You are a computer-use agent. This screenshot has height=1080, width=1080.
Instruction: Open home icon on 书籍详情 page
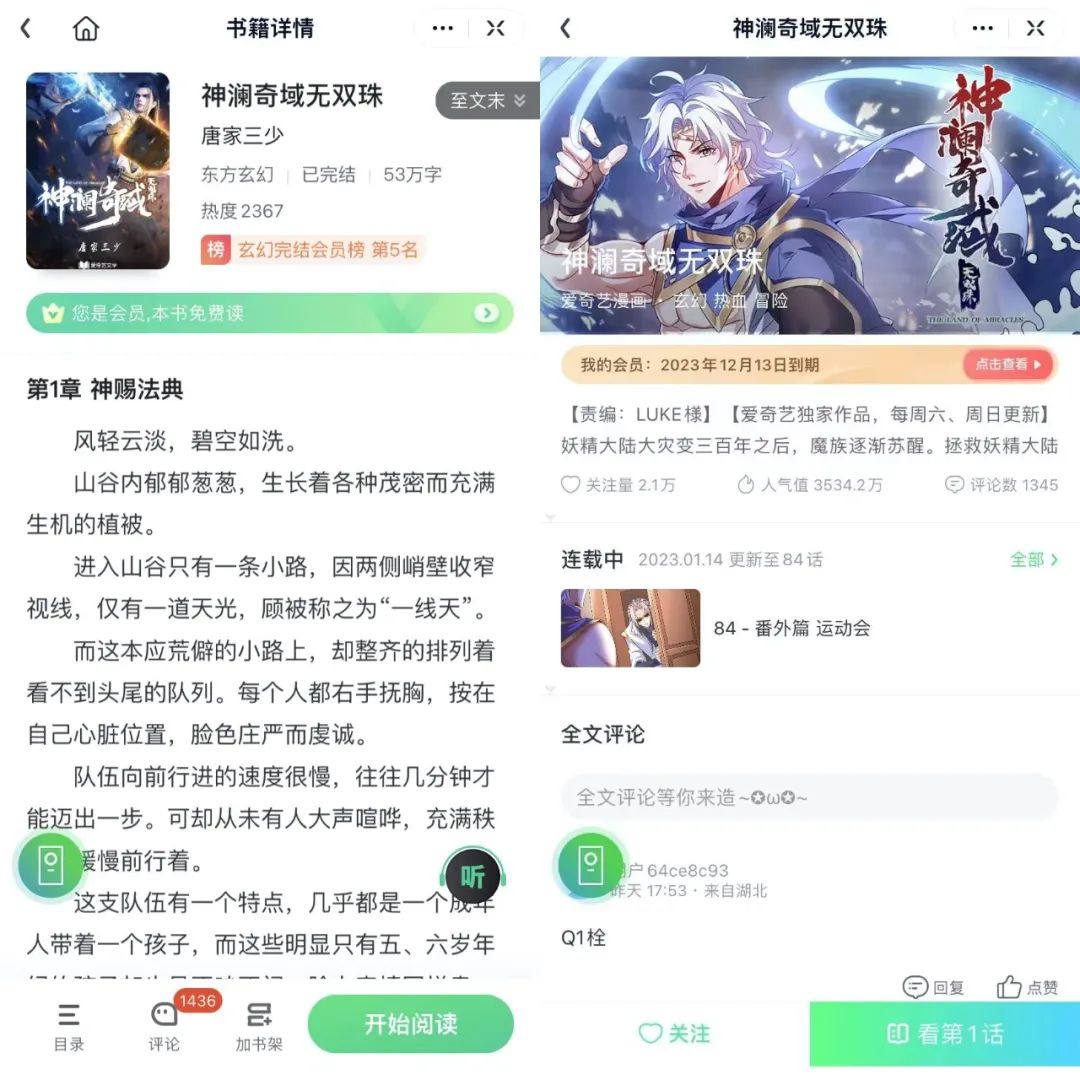86,28
